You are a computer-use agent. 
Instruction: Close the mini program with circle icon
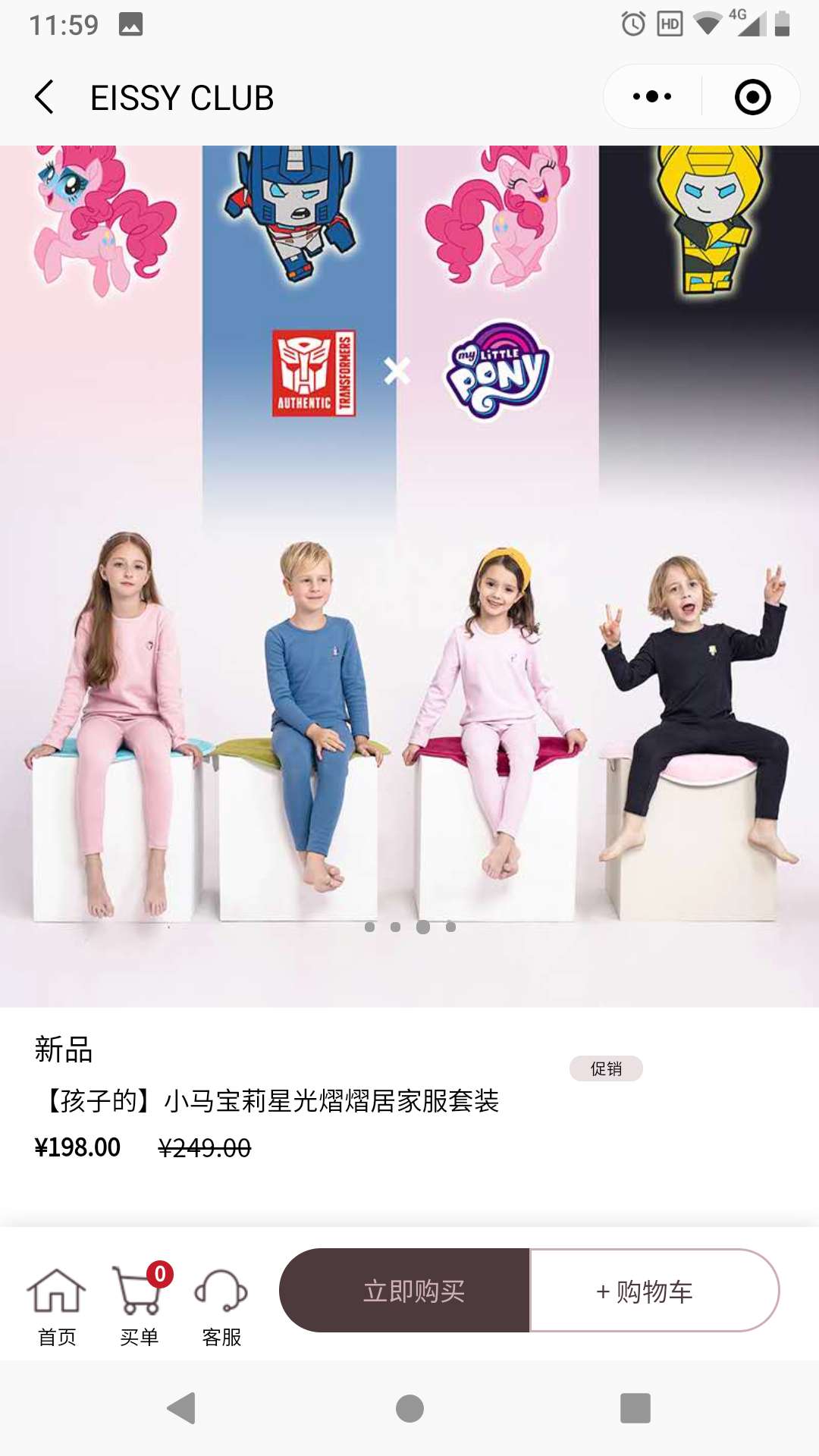pyautogui.click(x=752, y=97)
